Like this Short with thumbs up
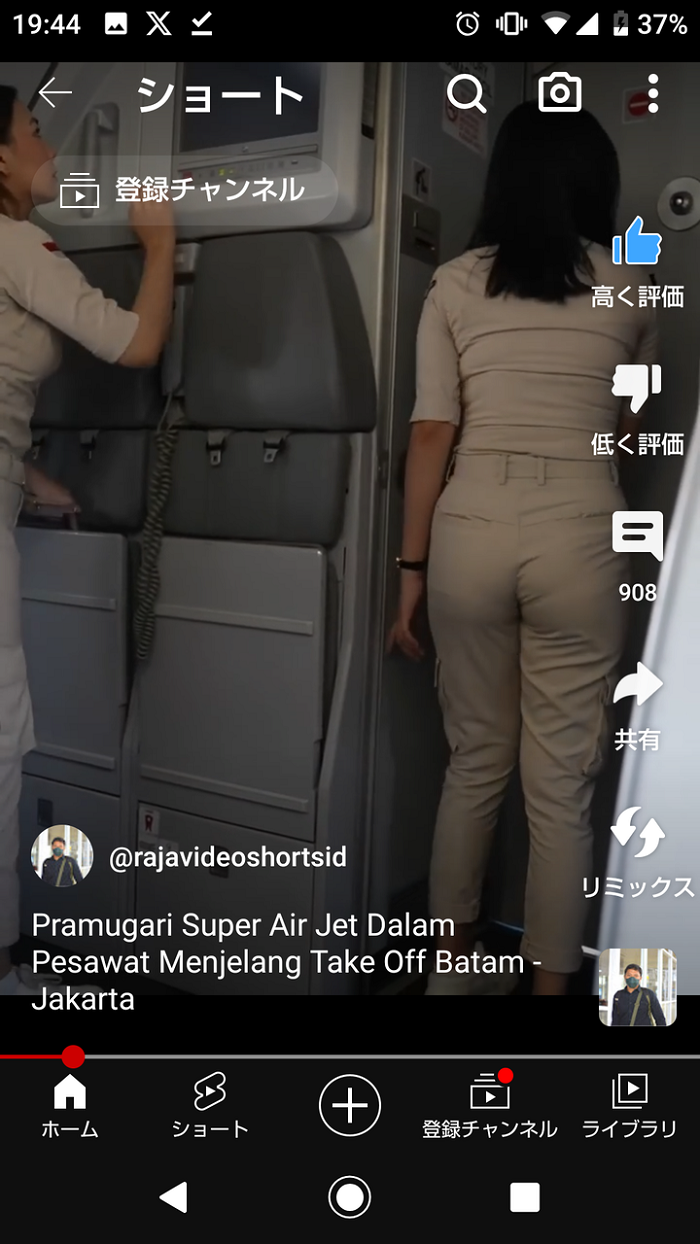Image resolution: width=700 pixels, height=1244 pixels. [x=637, y=243]
